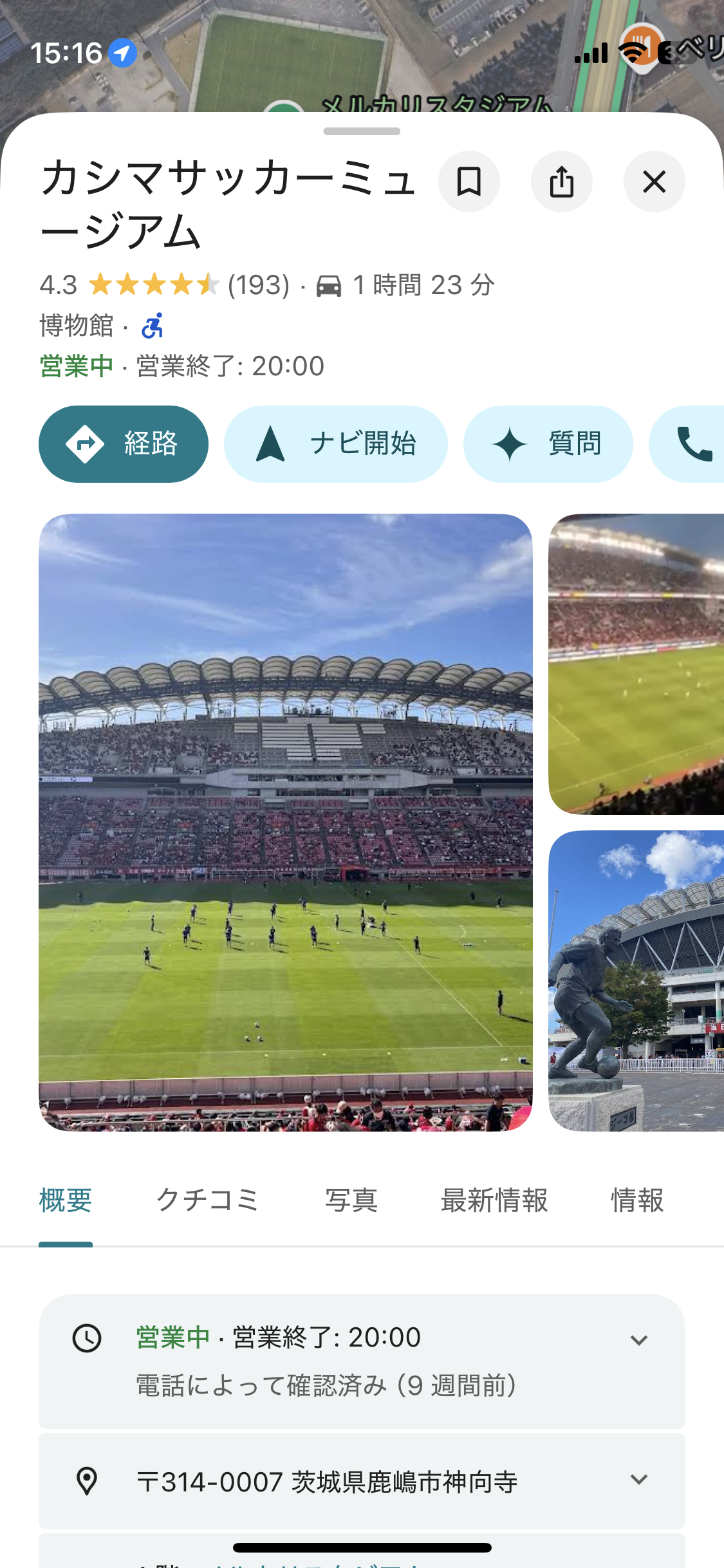Select the 情報 tab
The width and height of the screenshot is (724, 1568).
pyautogui.click(x=636, y=1200)
